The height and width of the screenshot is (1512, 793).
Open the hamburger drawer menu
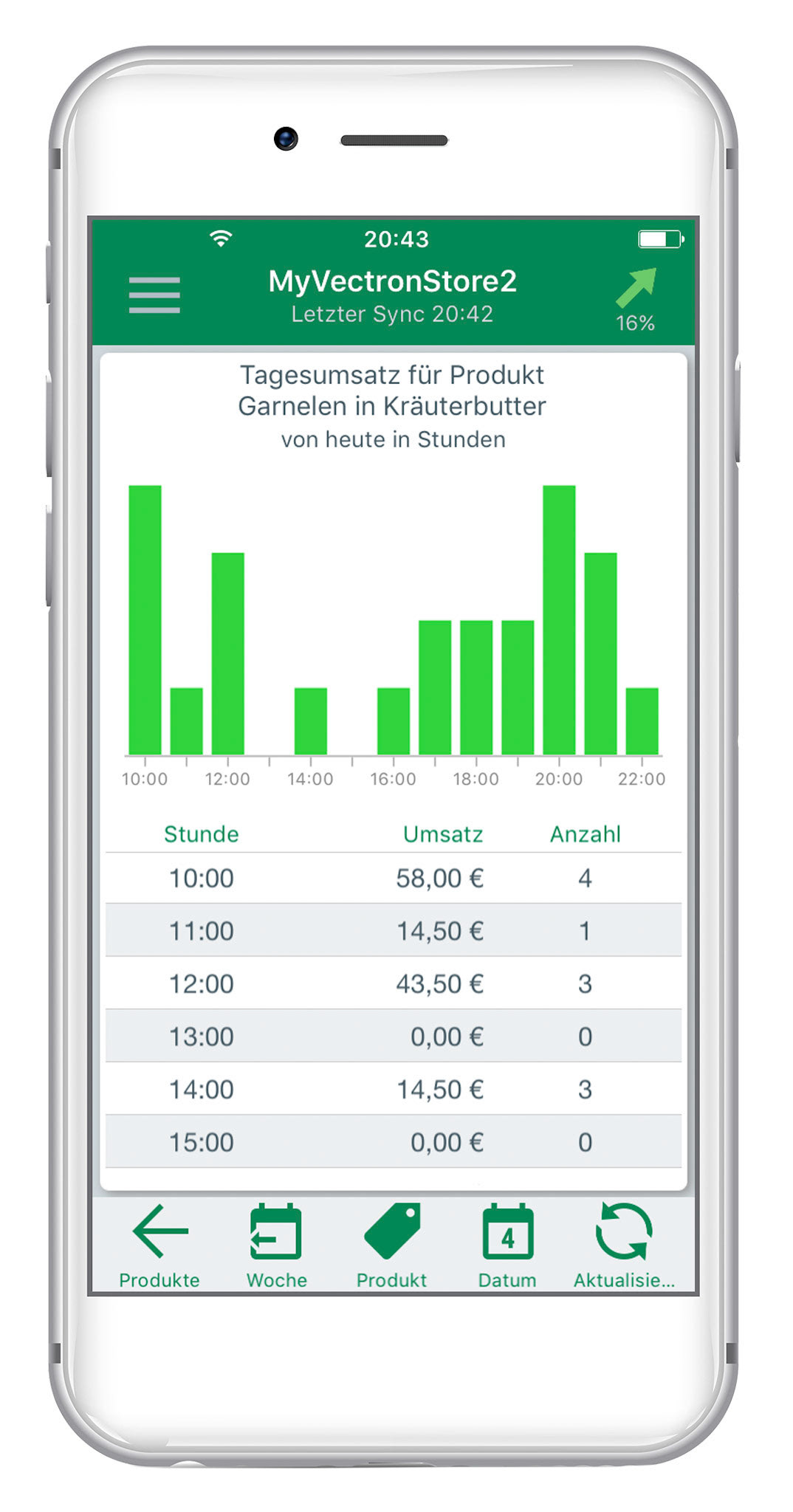[154, 295]
